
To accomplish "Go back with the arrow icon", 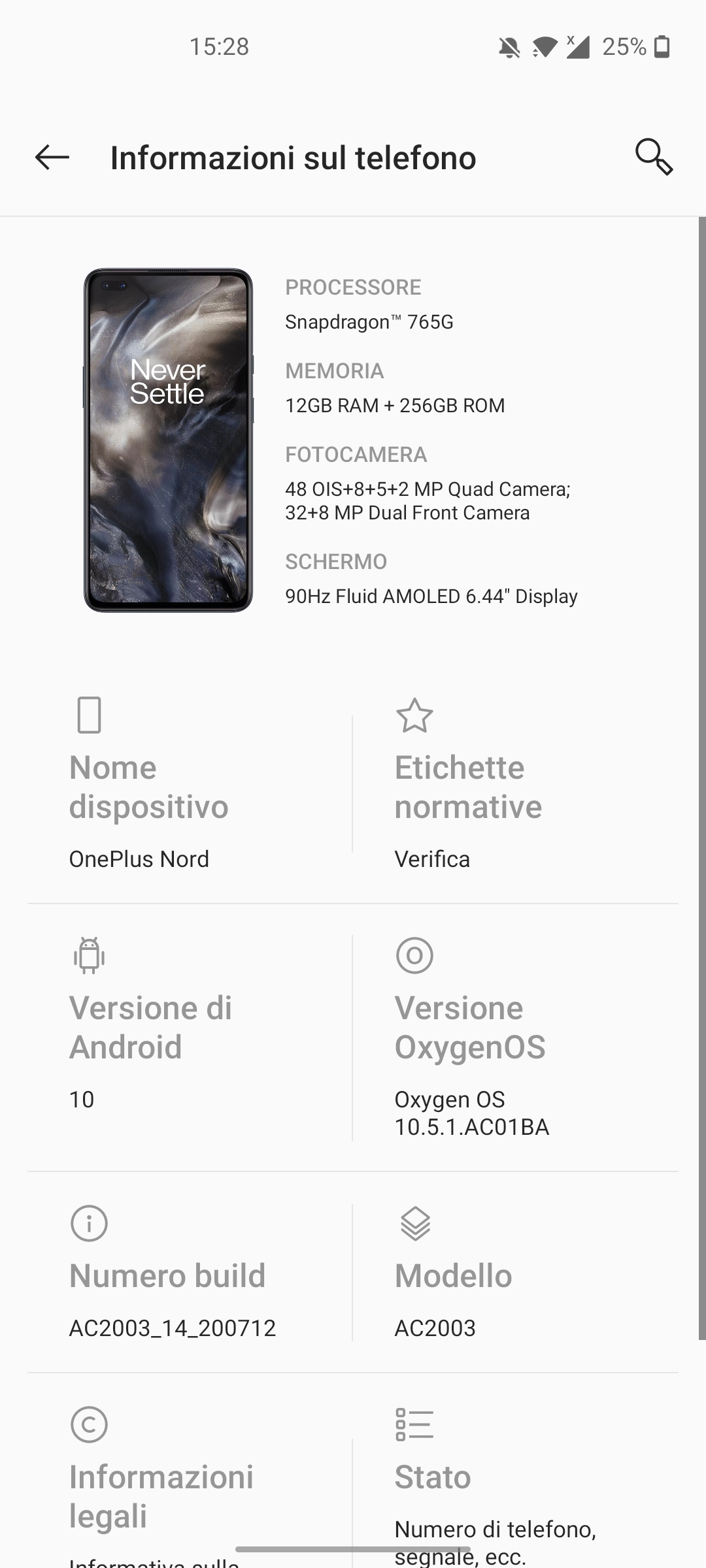I will (52, 157).
